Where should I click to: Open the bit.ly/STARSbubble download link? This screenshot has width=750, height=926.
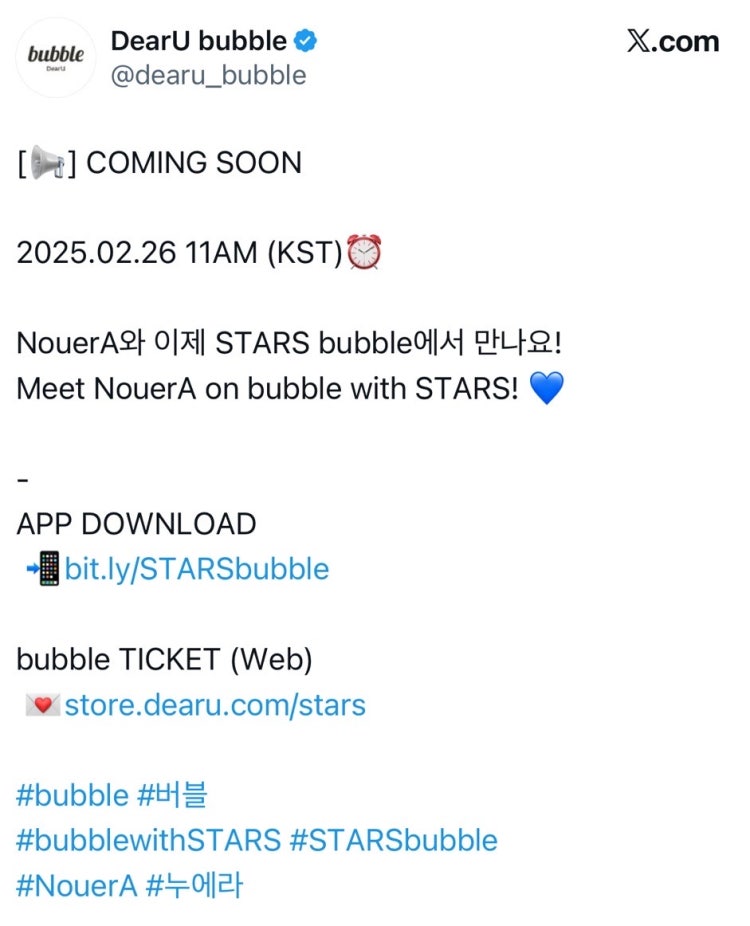pyautogui.click(x=196, y=569)
